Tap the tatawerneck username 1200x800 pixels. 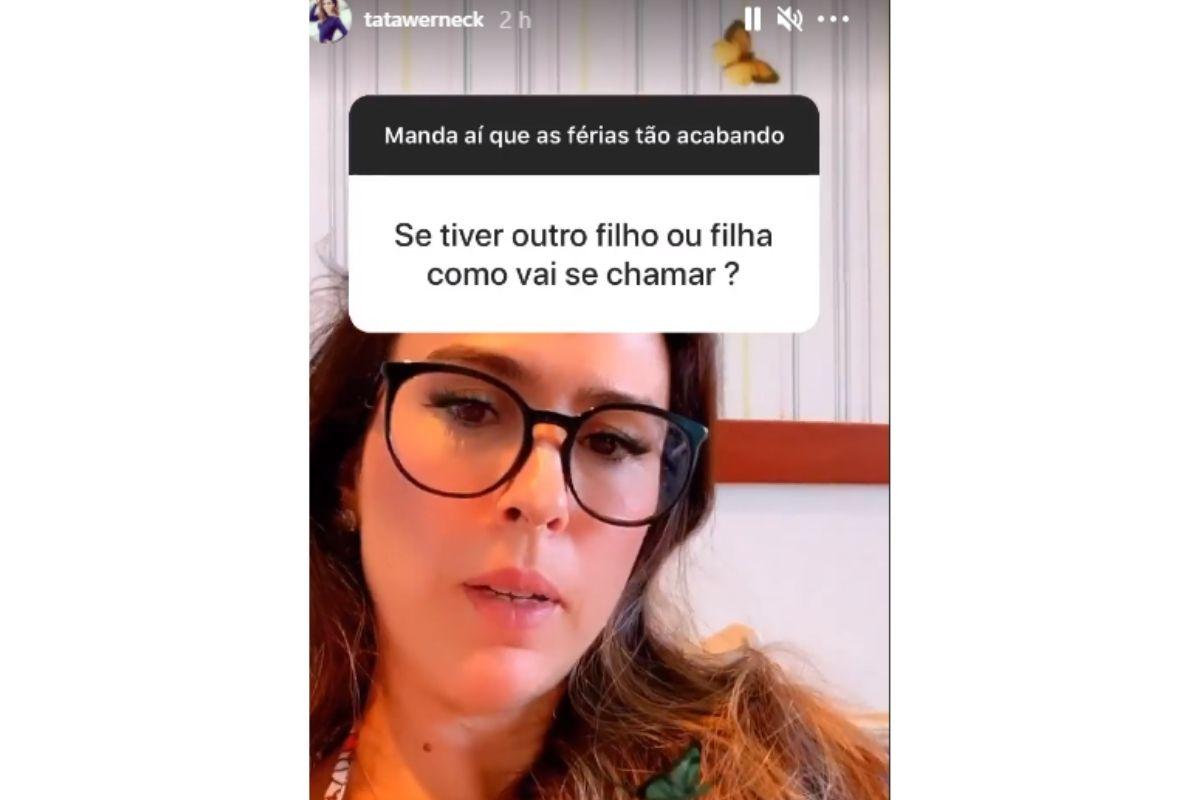click(424, 20)
